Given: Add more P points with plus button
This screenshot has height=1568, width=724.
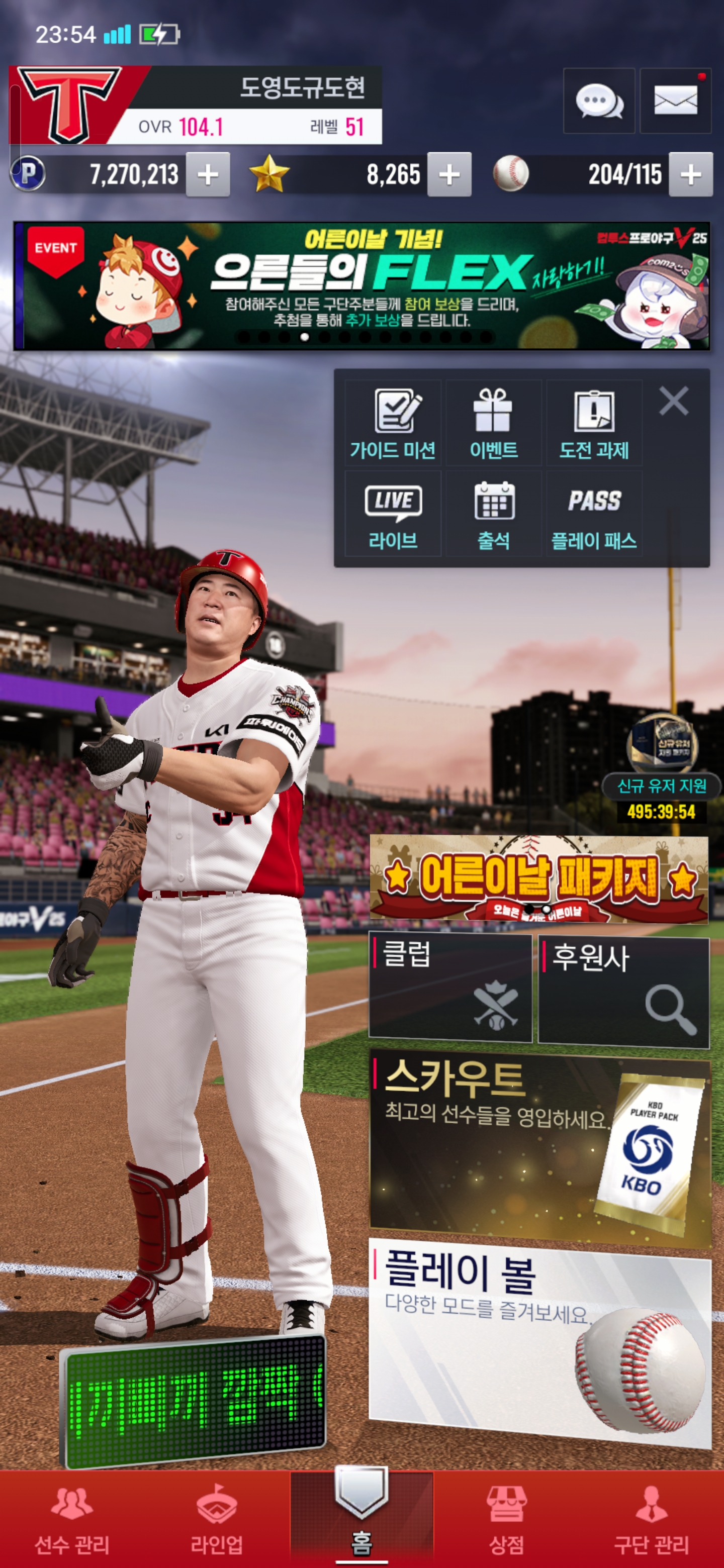Looking at the screenshot, I should click(x=208, y=175).
